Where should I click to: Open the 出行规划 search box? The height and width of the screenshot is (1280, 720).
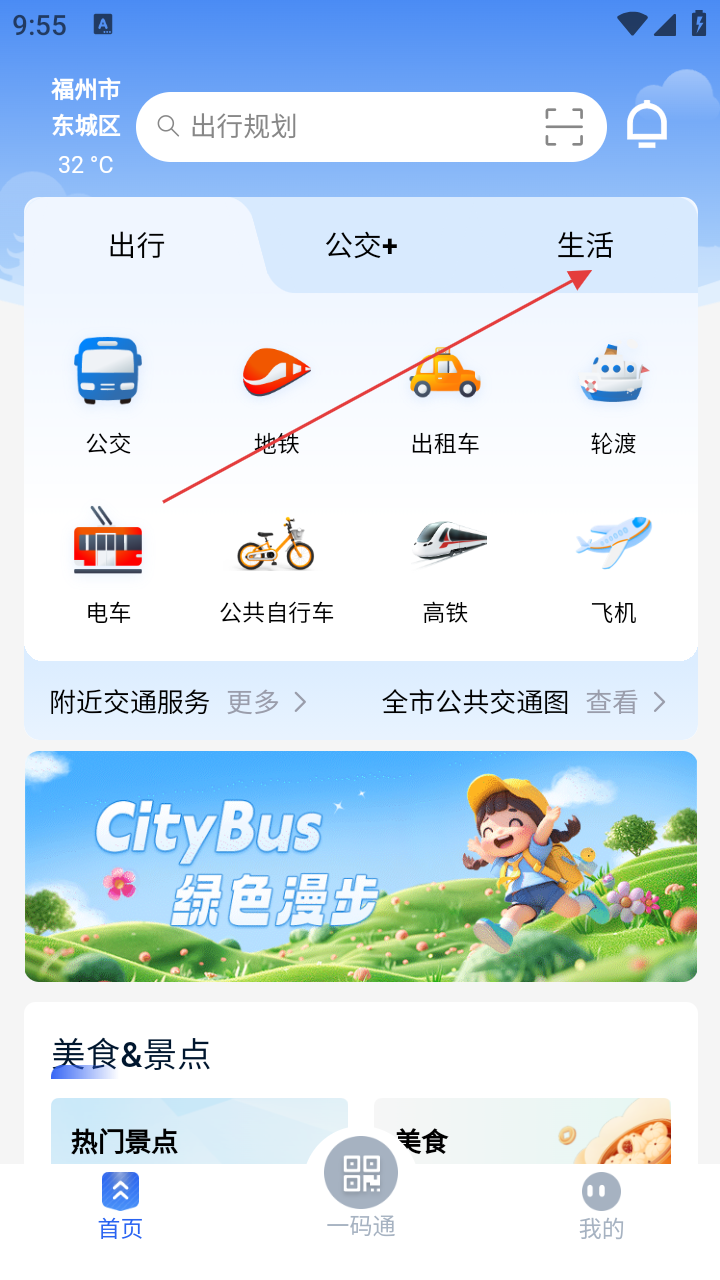pos(340,127)
